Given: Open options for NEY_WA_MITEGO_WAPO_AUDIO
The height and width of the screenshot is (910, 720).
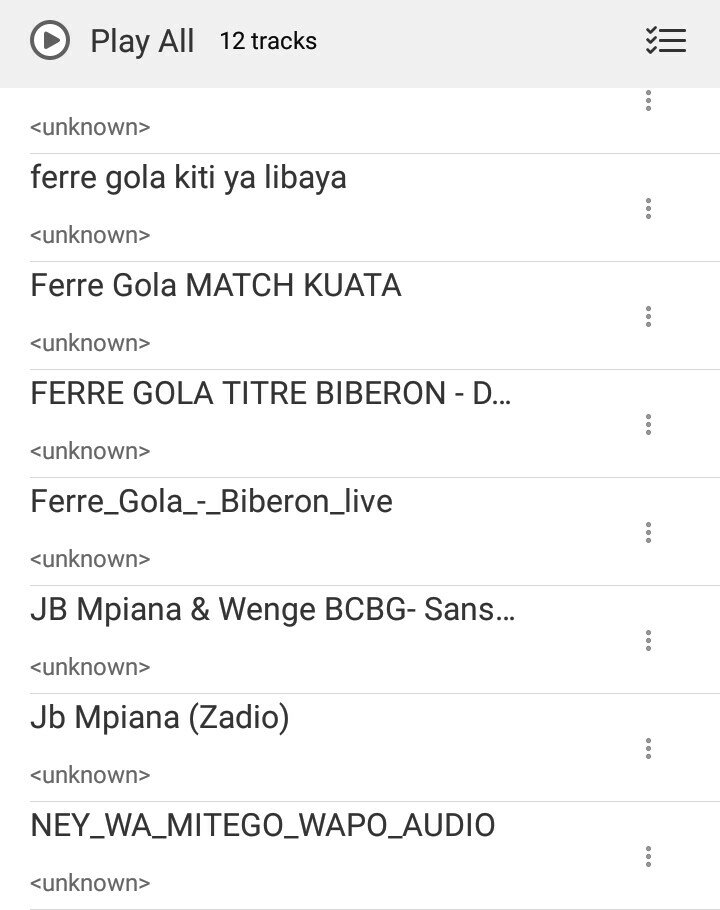Looking at the screenshot, I should (x=649, y=857).
